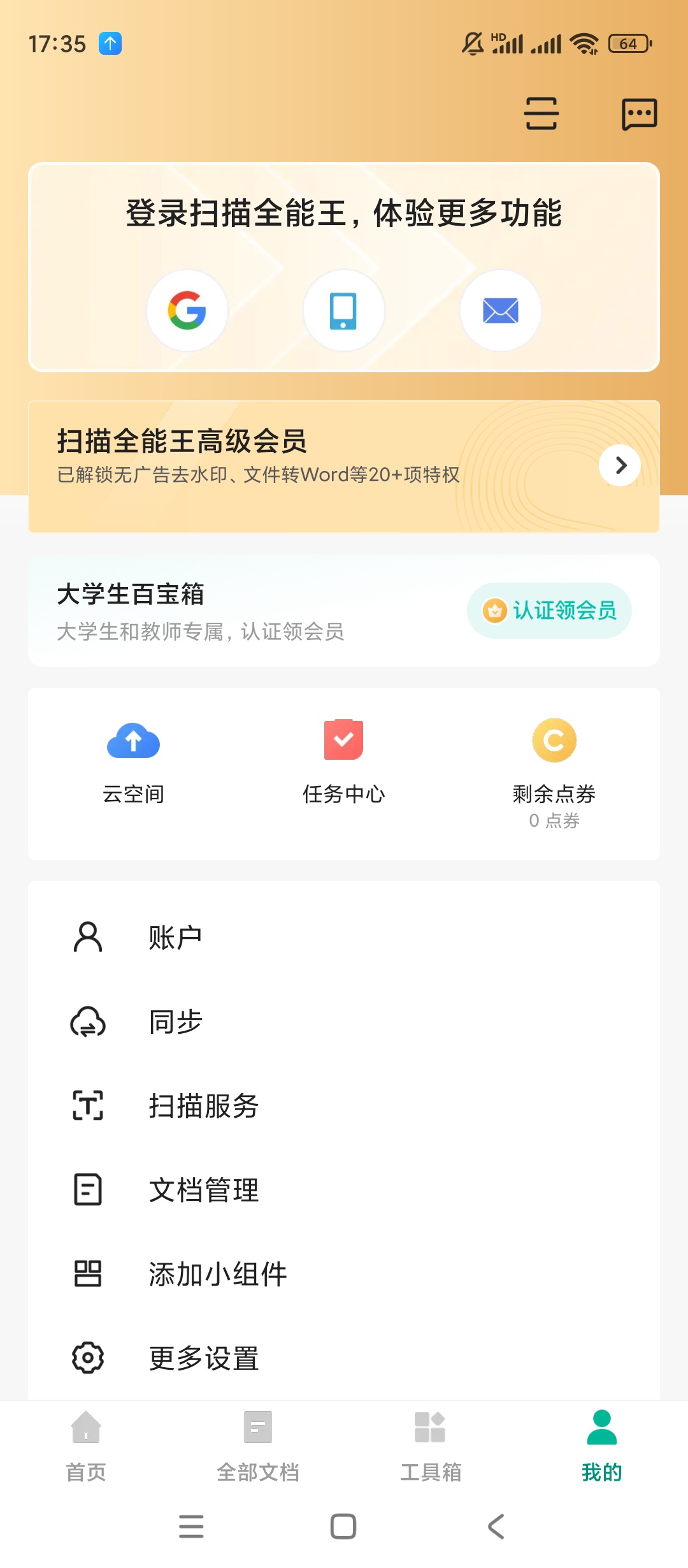View 剩余点券 remaining points
The image size is (688, 1568).
pos(554,771)
